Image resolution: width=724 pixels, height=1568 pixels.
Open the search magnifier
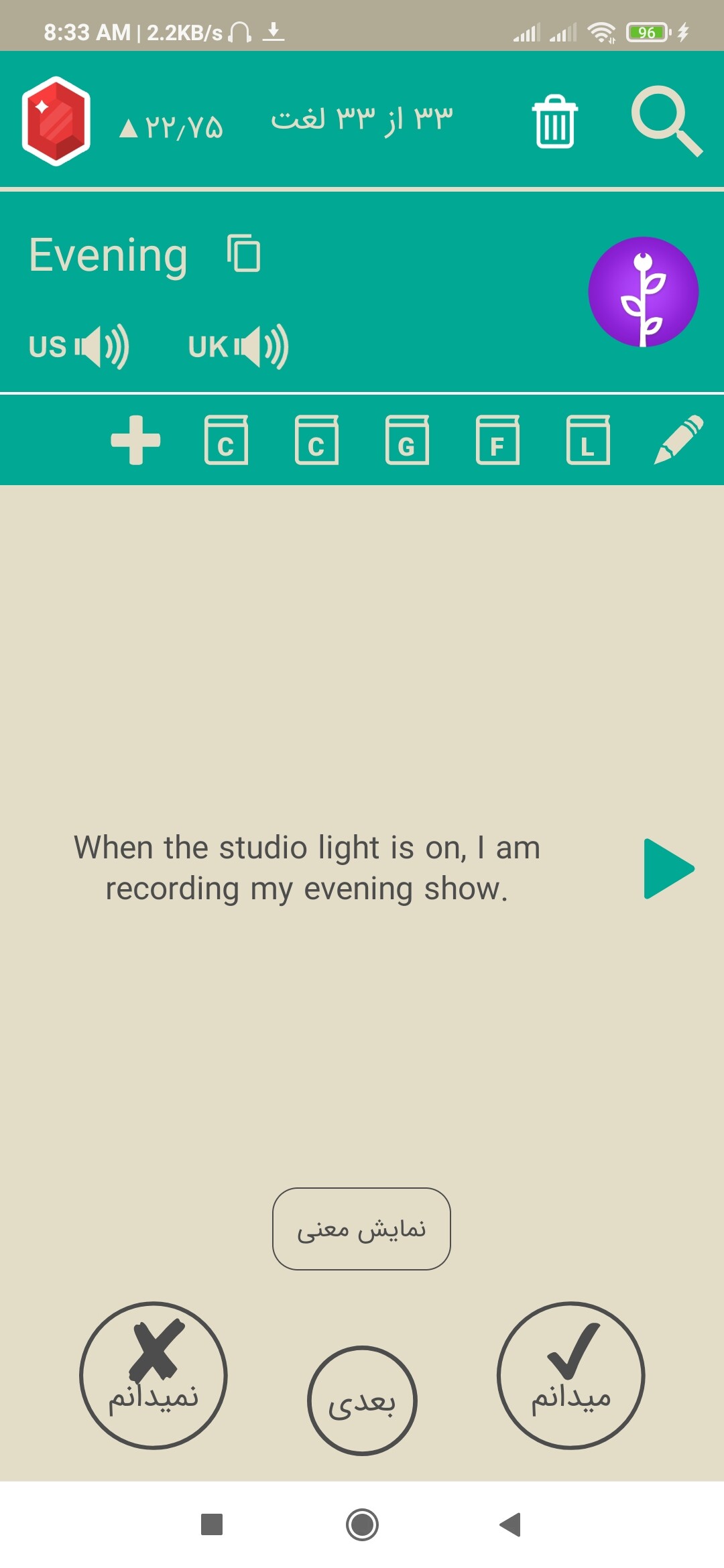click(667, 121)
